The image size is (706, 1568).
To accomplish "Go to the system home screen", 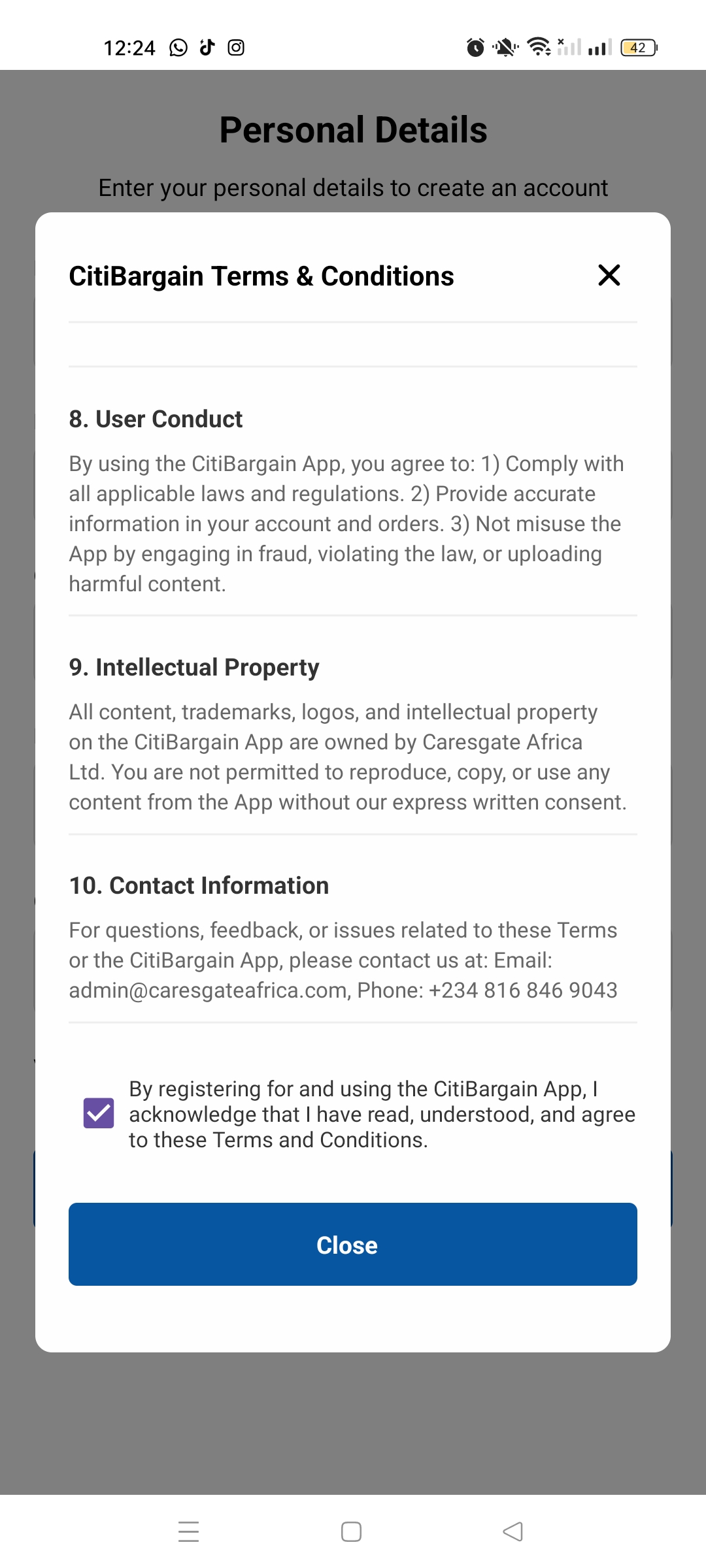I will click(x=351, y=1531).
